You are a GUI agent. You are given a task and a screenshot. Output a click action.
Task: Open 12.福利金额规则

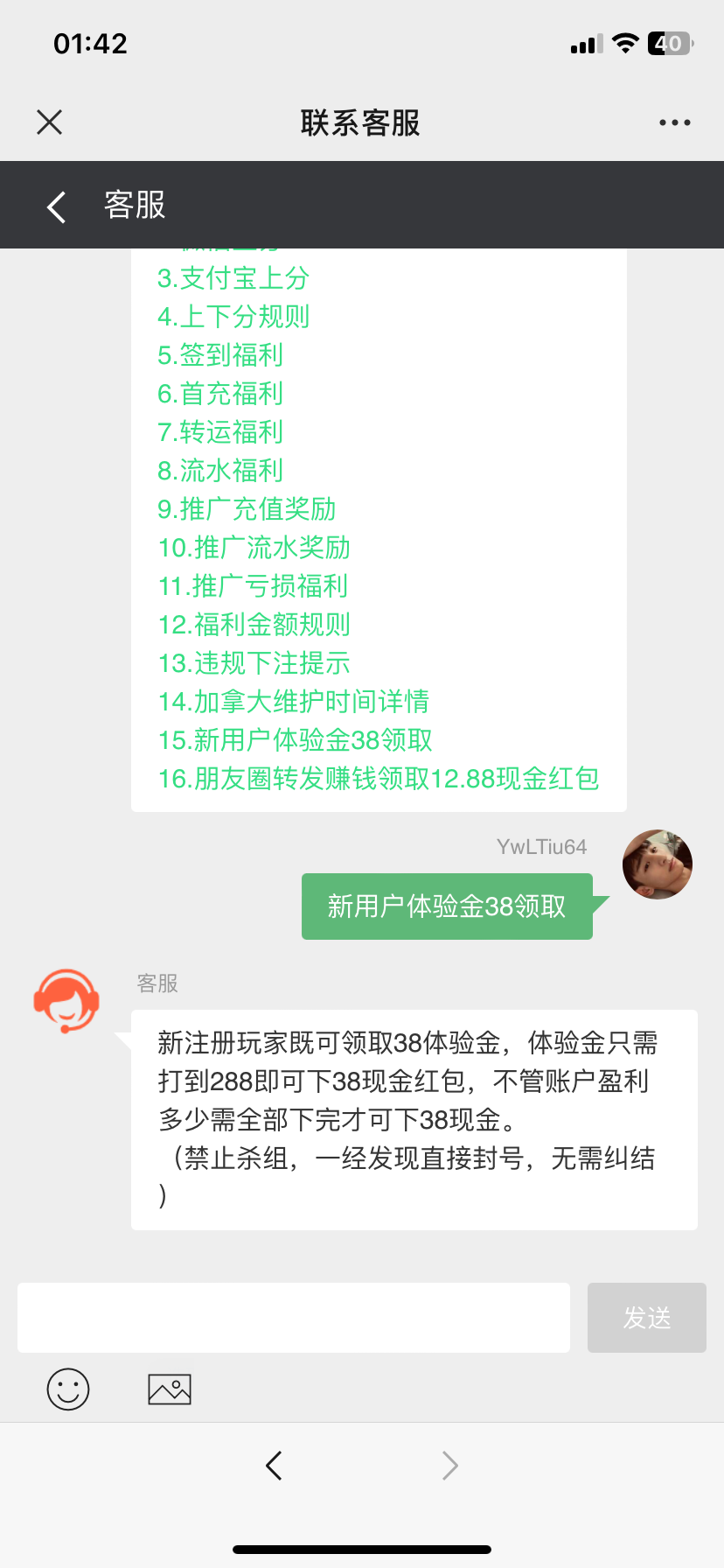coord(254,625)
